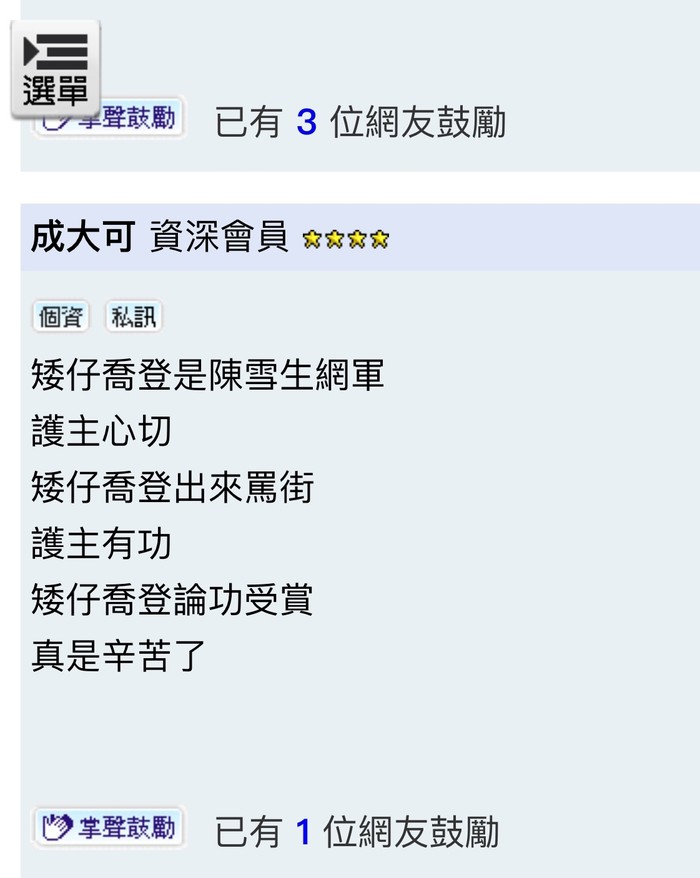
Task: Open 成大可's username link
Action: pos(82,238)
